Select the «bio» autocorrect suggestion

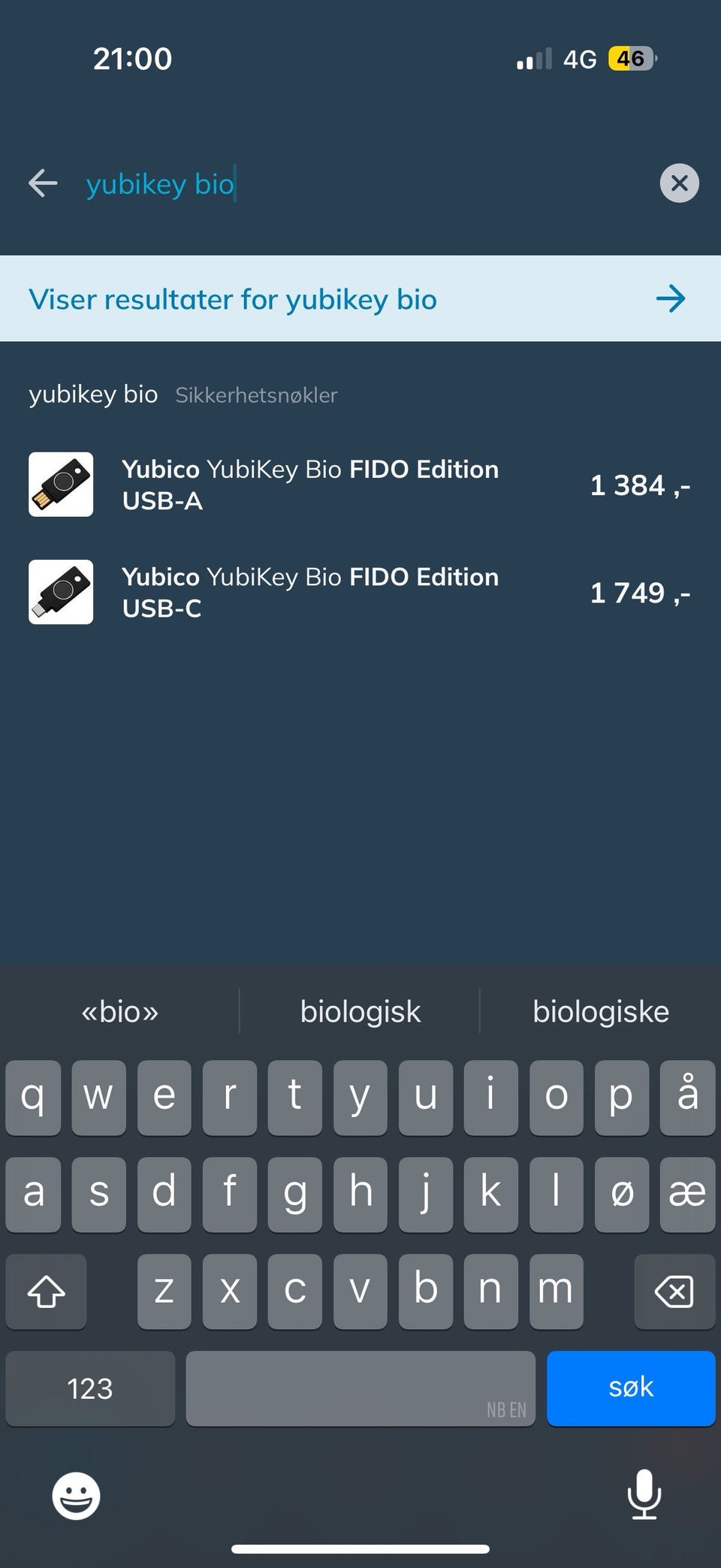tap(120, 1011)
